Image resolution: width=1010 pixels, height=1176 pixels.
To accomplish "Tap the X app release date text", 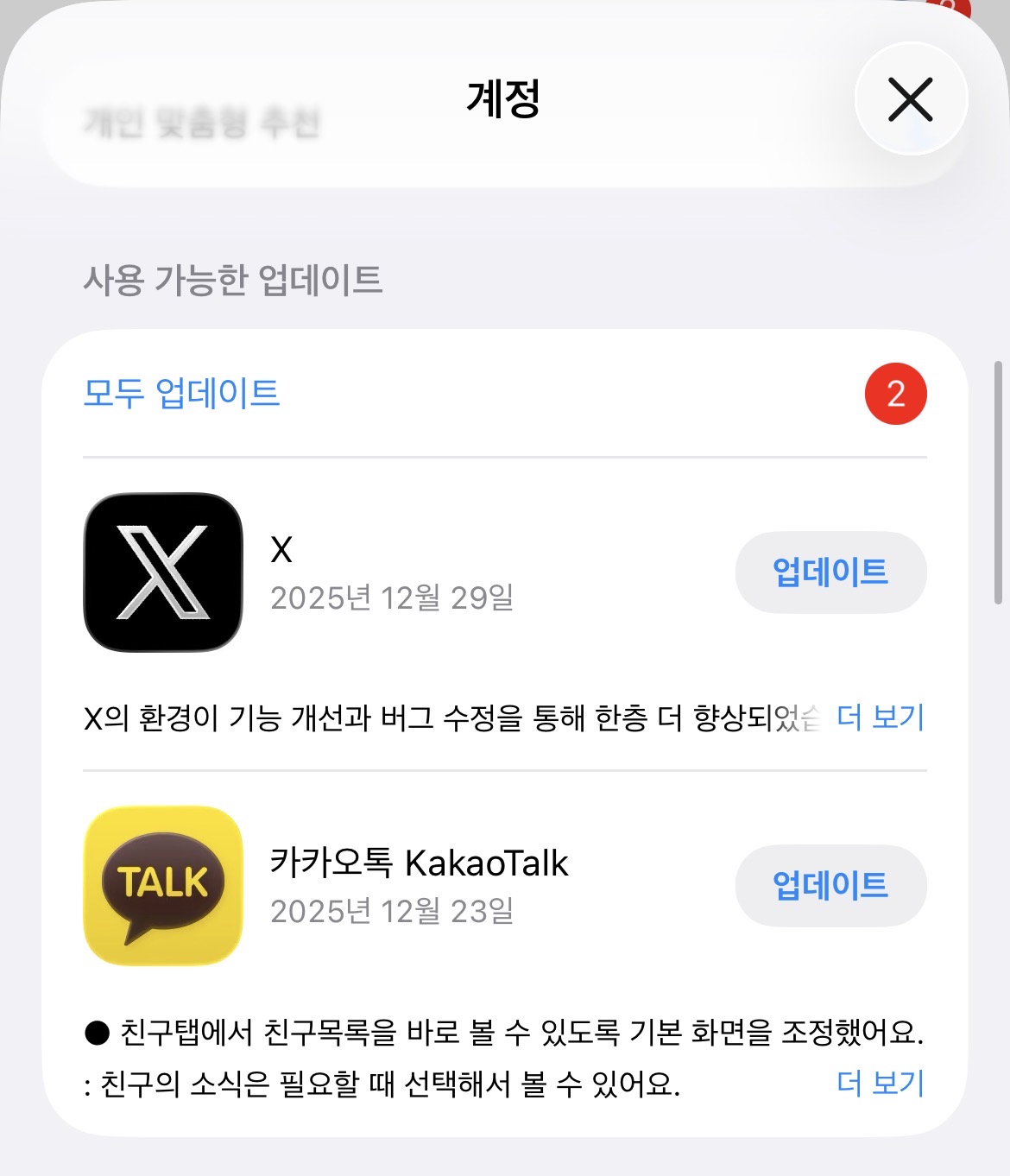I will point(393,597).
